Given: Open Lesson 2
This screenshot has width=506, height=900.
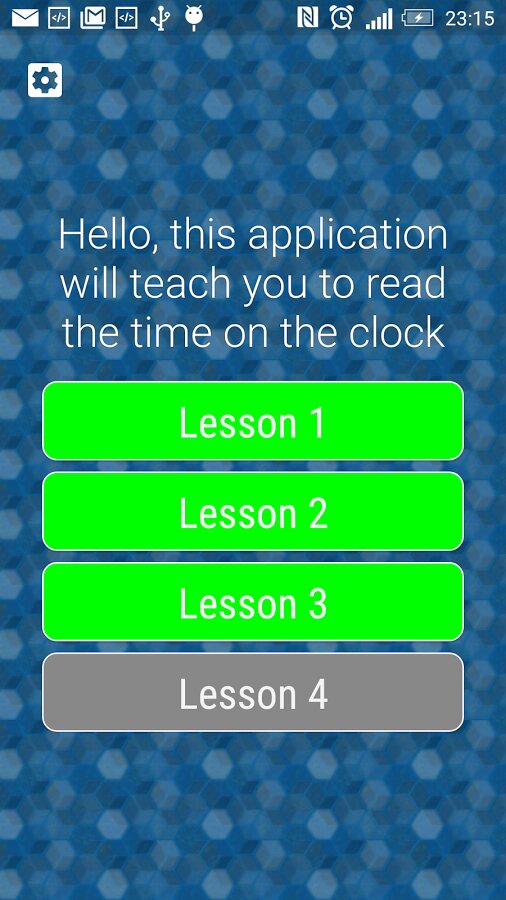Looking at the screenshot, I should coord(253,511).
